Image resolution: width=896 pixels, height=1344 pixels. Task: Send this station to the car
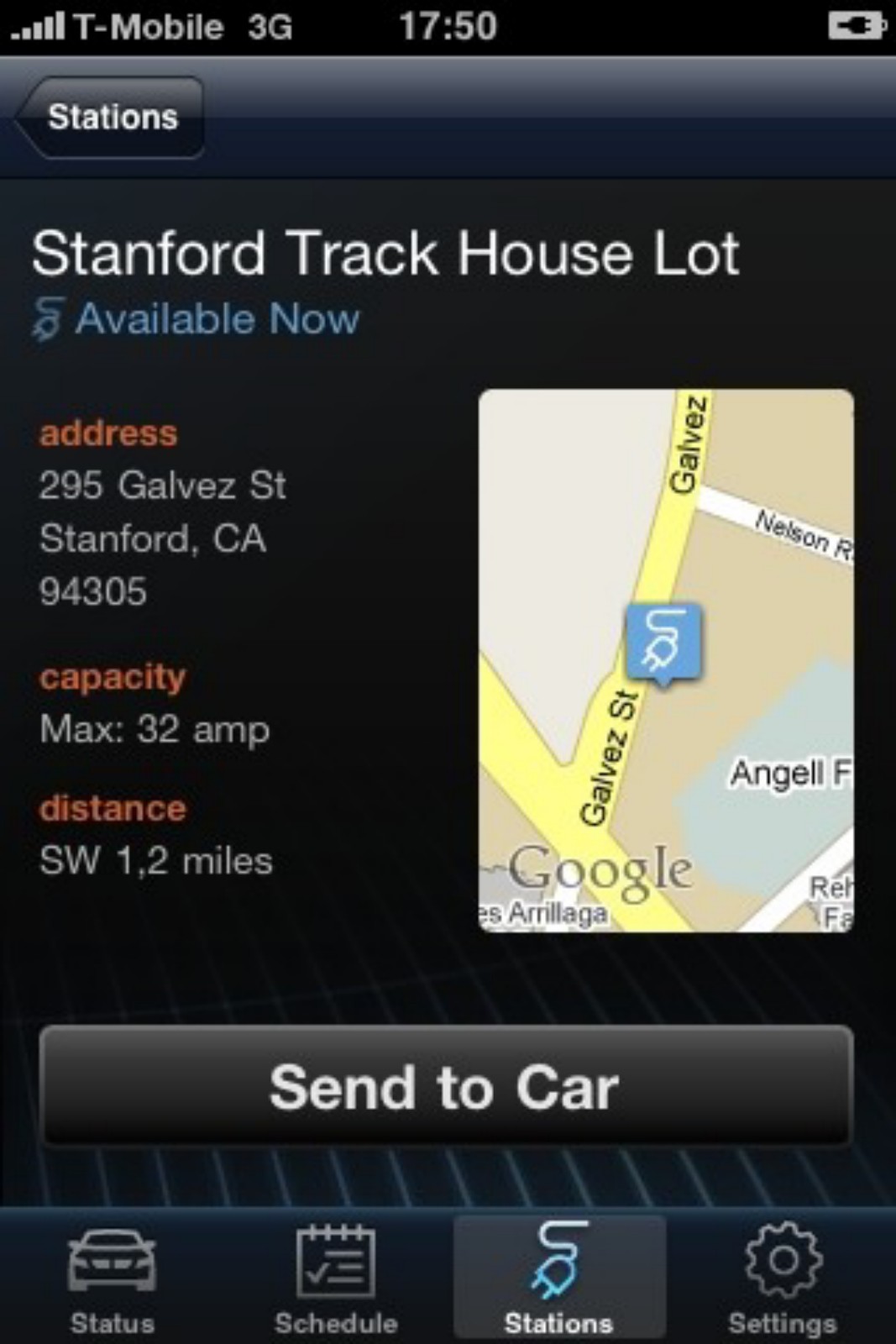pos(446,1087)
